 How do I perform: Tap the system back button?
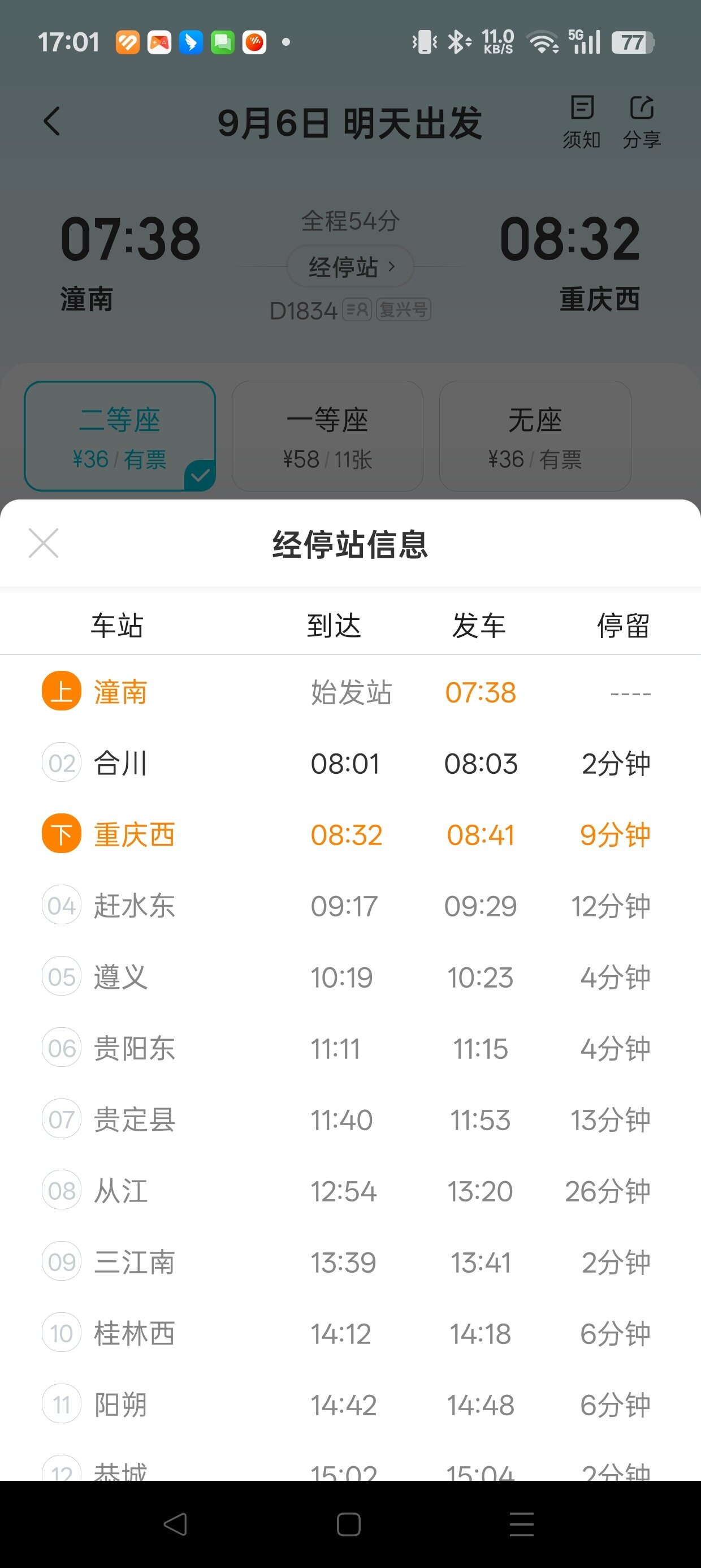pos(175,1524)
